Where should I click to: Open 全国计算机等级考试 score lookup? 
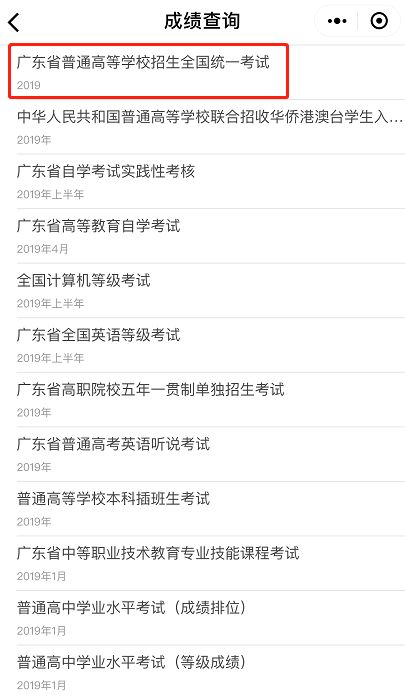coord(202,290)
